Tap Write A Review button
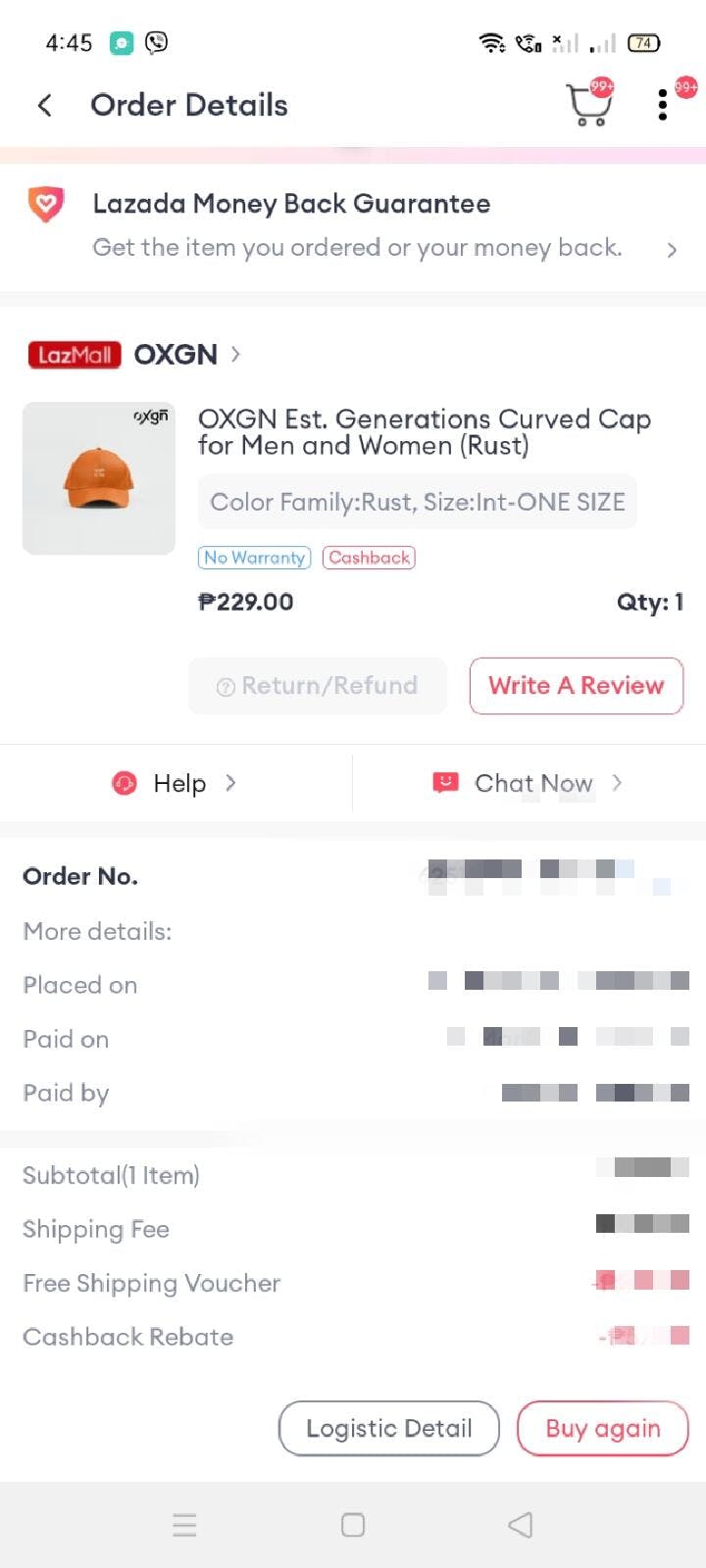The image size is (706, 1568). point(577,685)
